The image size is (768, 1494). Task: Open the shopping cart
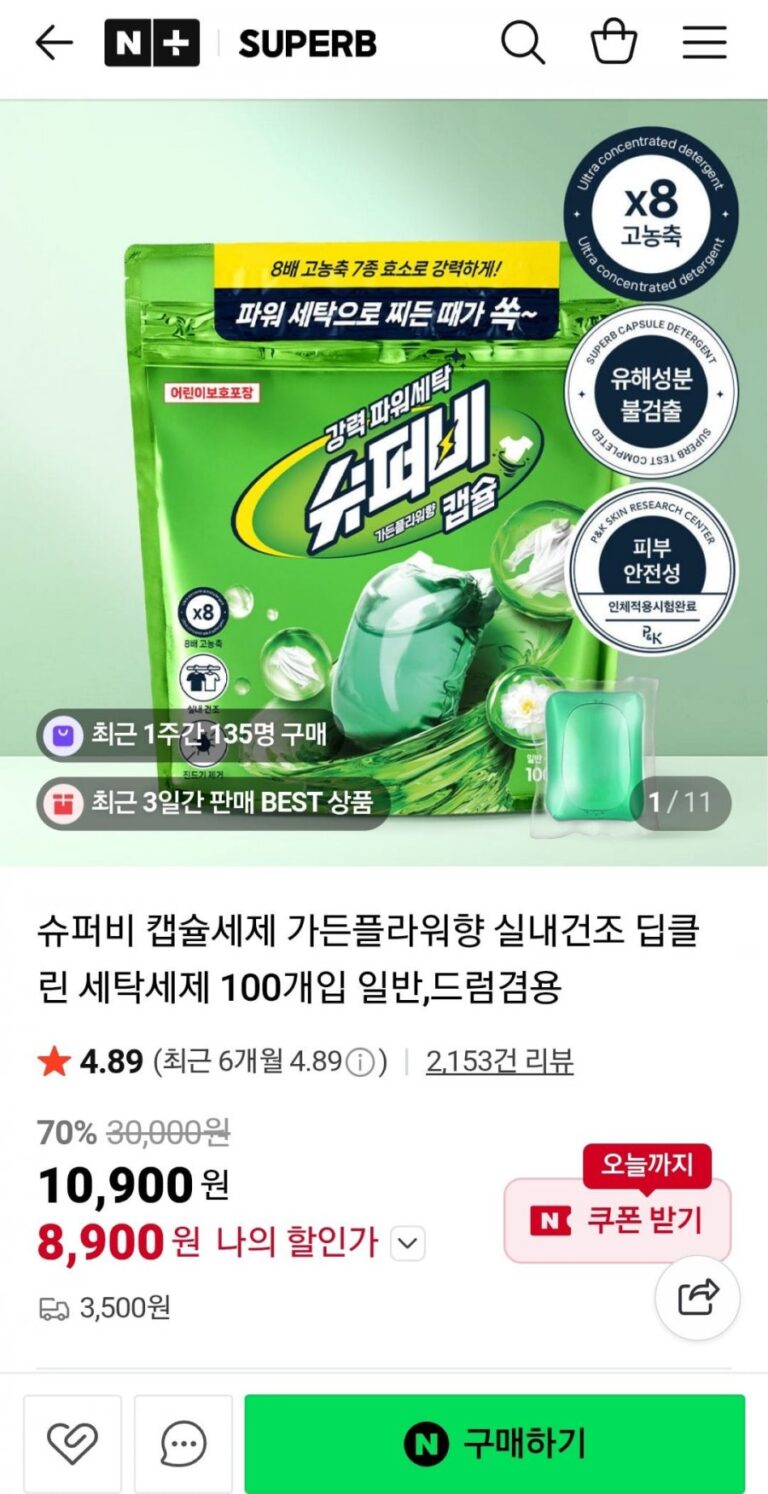tap(613, 44)
